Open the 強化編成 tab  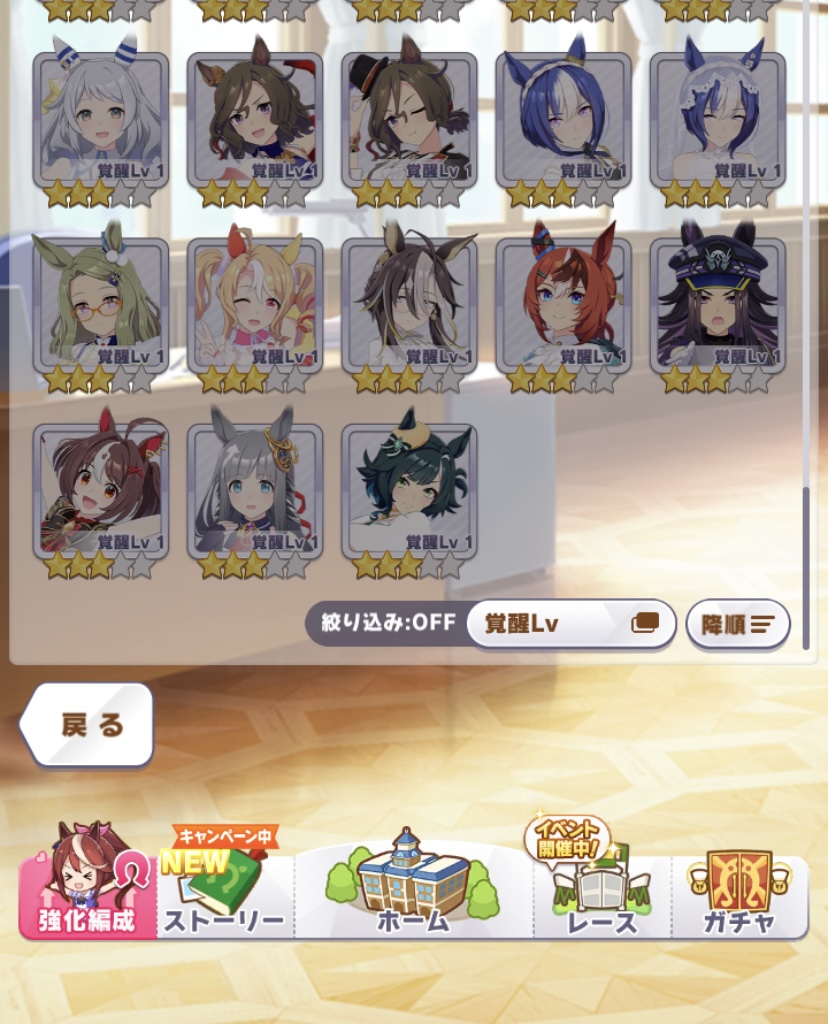click(88, 893)
